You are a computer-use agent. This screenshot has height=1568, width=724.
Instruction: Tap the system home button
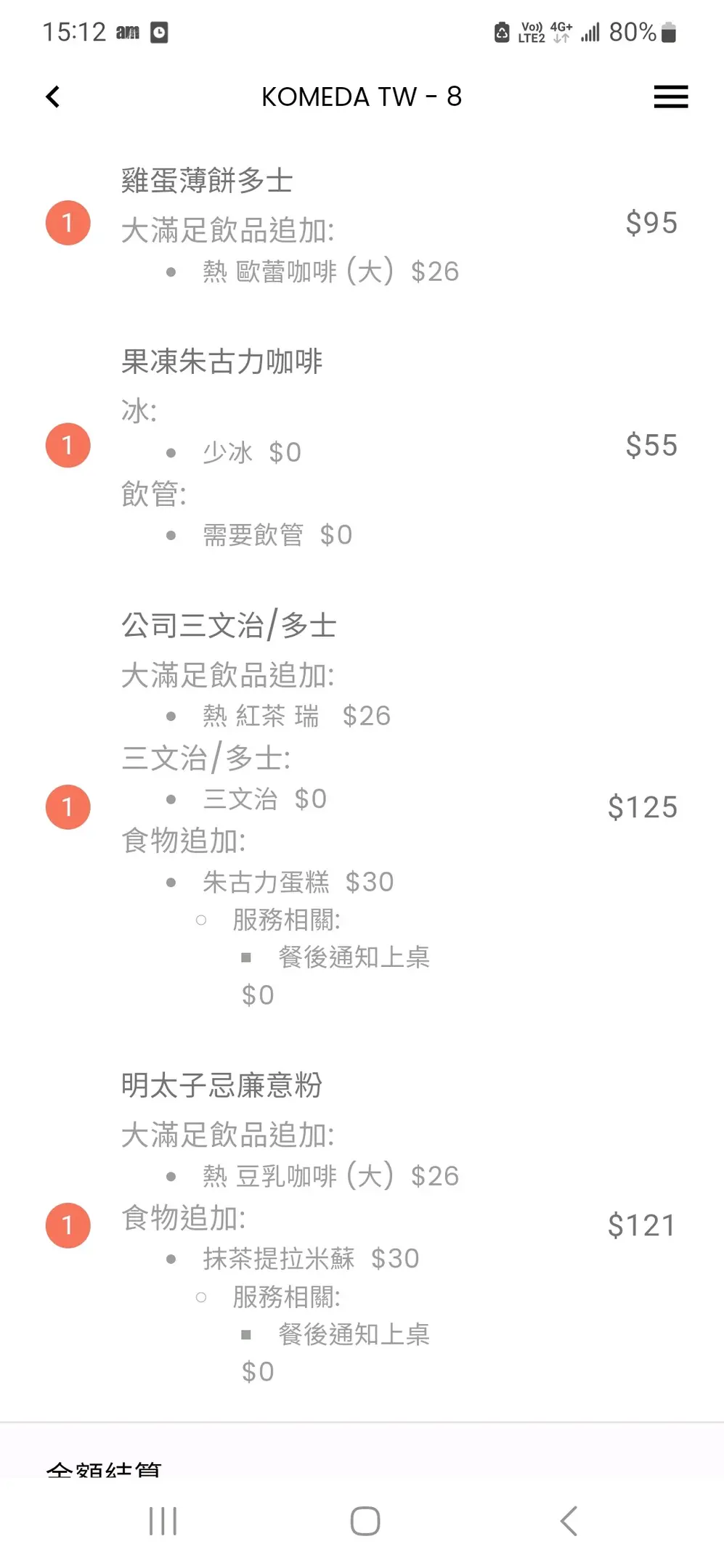[365, 1521]
